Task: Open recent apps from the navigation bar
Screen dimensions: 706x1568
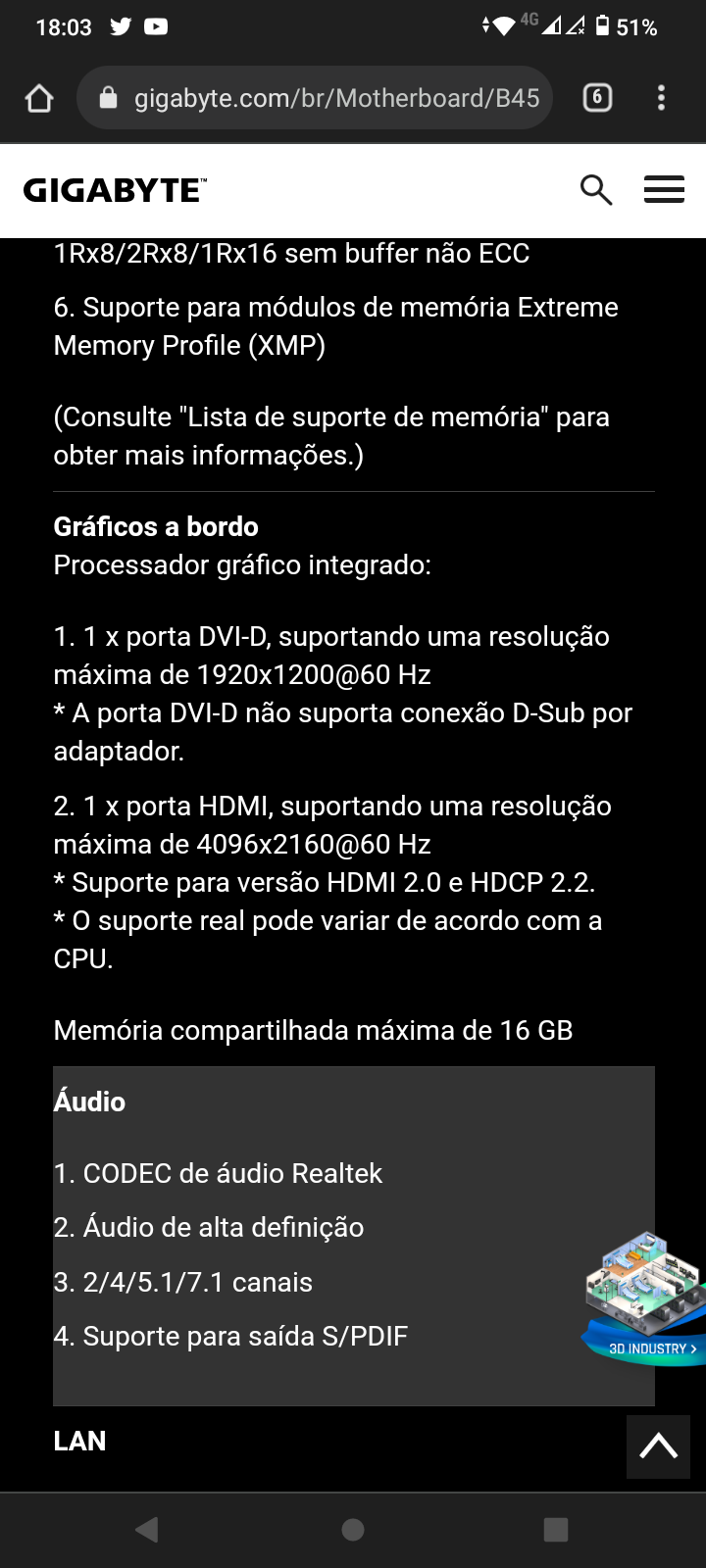Action: tap(556, 1530)
